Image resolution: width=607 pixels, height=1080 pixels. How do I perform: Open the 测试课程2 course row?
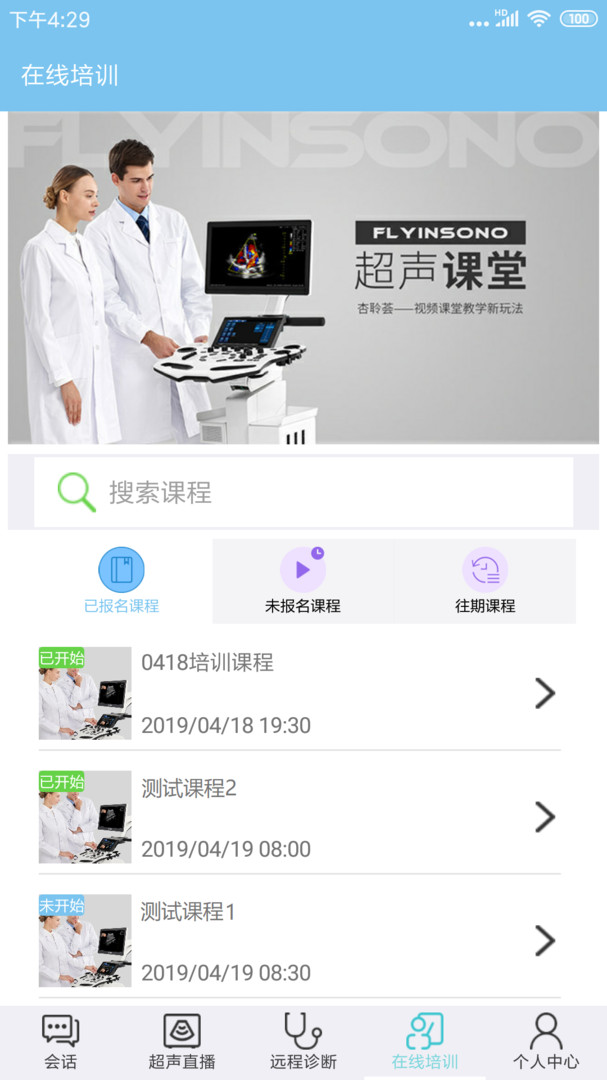[x=300, y=818]
